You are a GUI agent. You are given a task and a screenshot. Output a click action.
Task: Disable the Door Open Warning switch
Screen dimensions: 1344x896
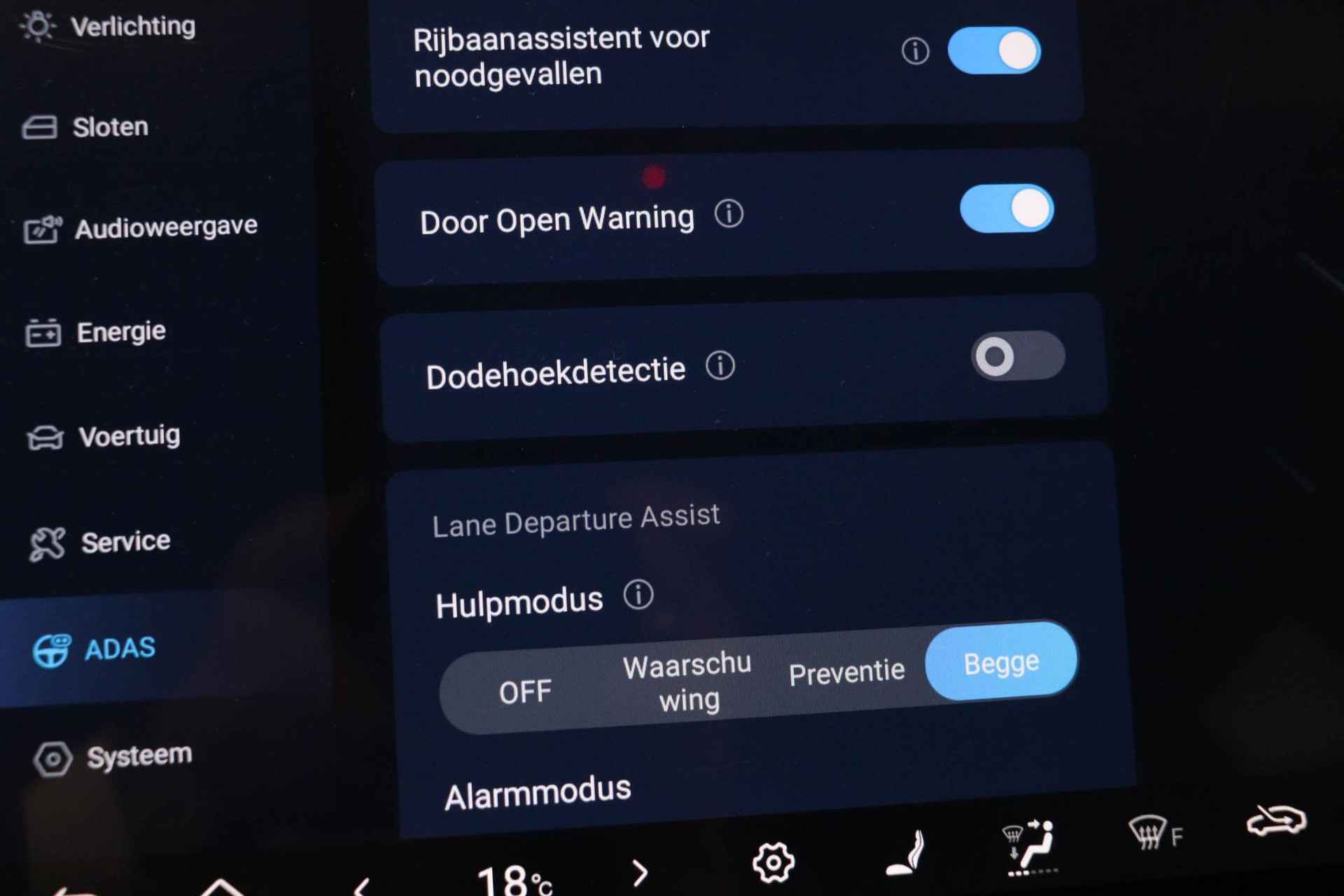[x=1007, y=209]
